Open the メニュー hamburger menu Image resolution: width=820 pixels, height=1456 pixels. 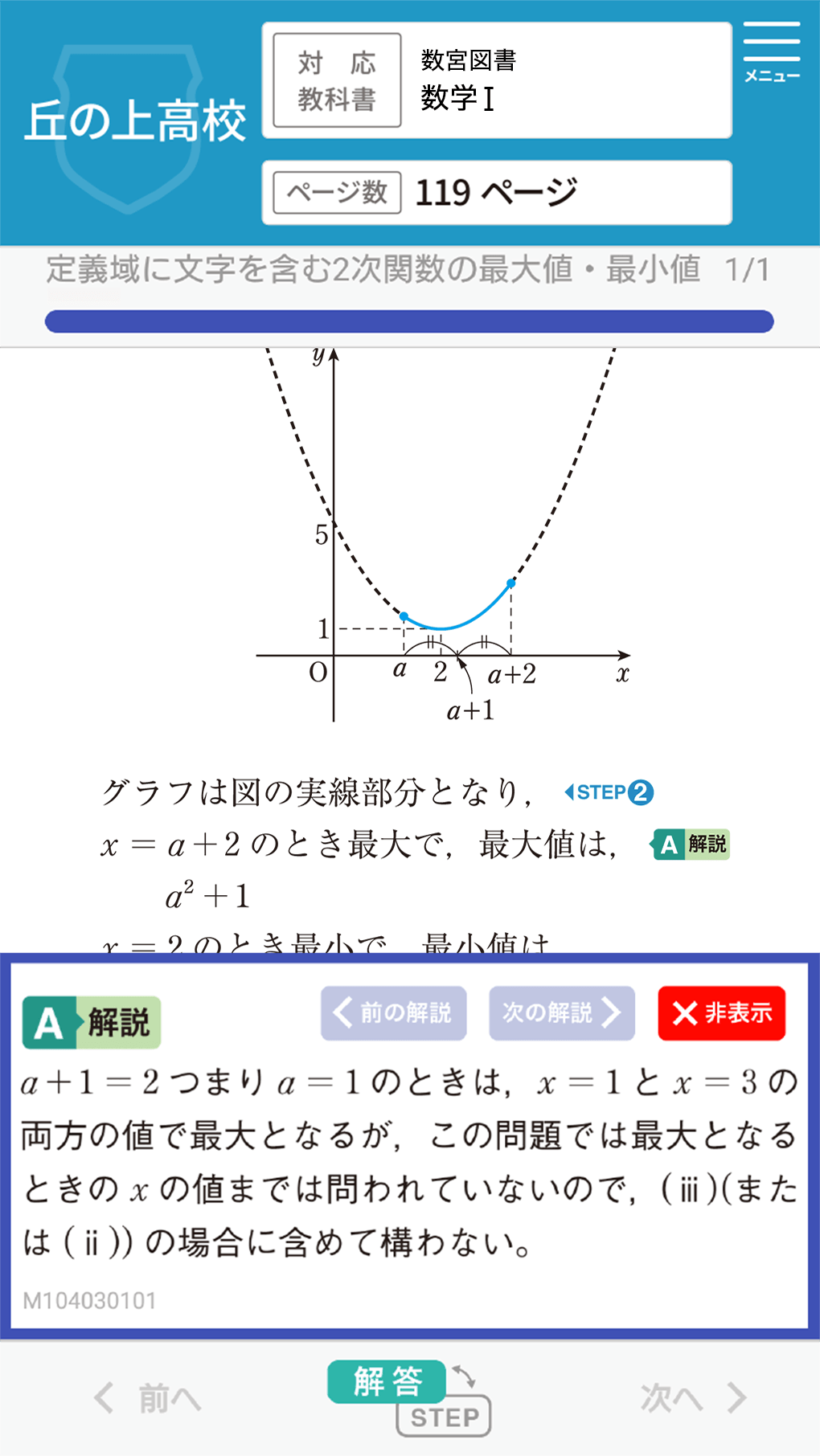771,52
